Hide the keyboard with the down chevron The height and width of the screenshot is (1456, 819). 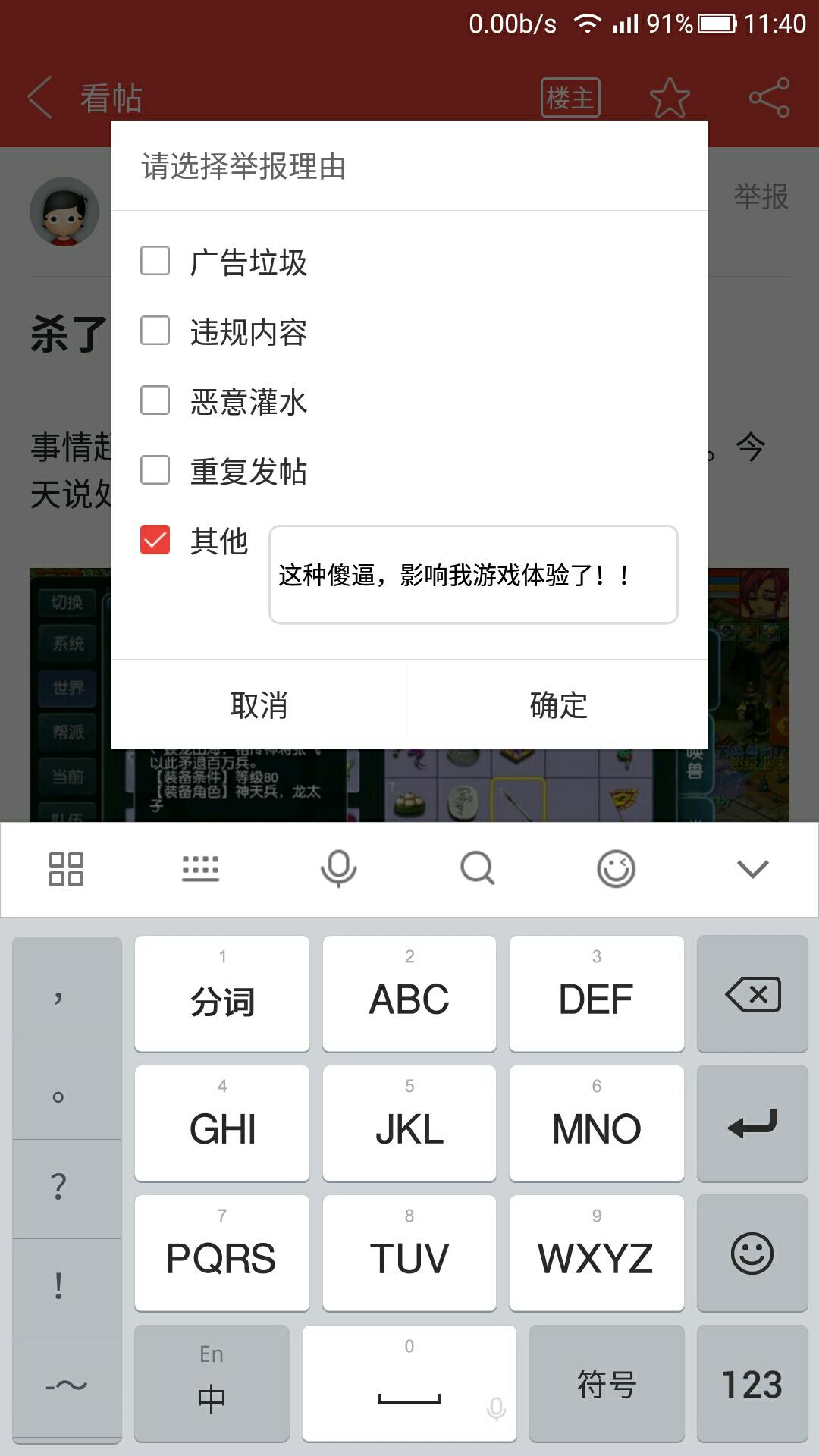(x=752, y=869)
